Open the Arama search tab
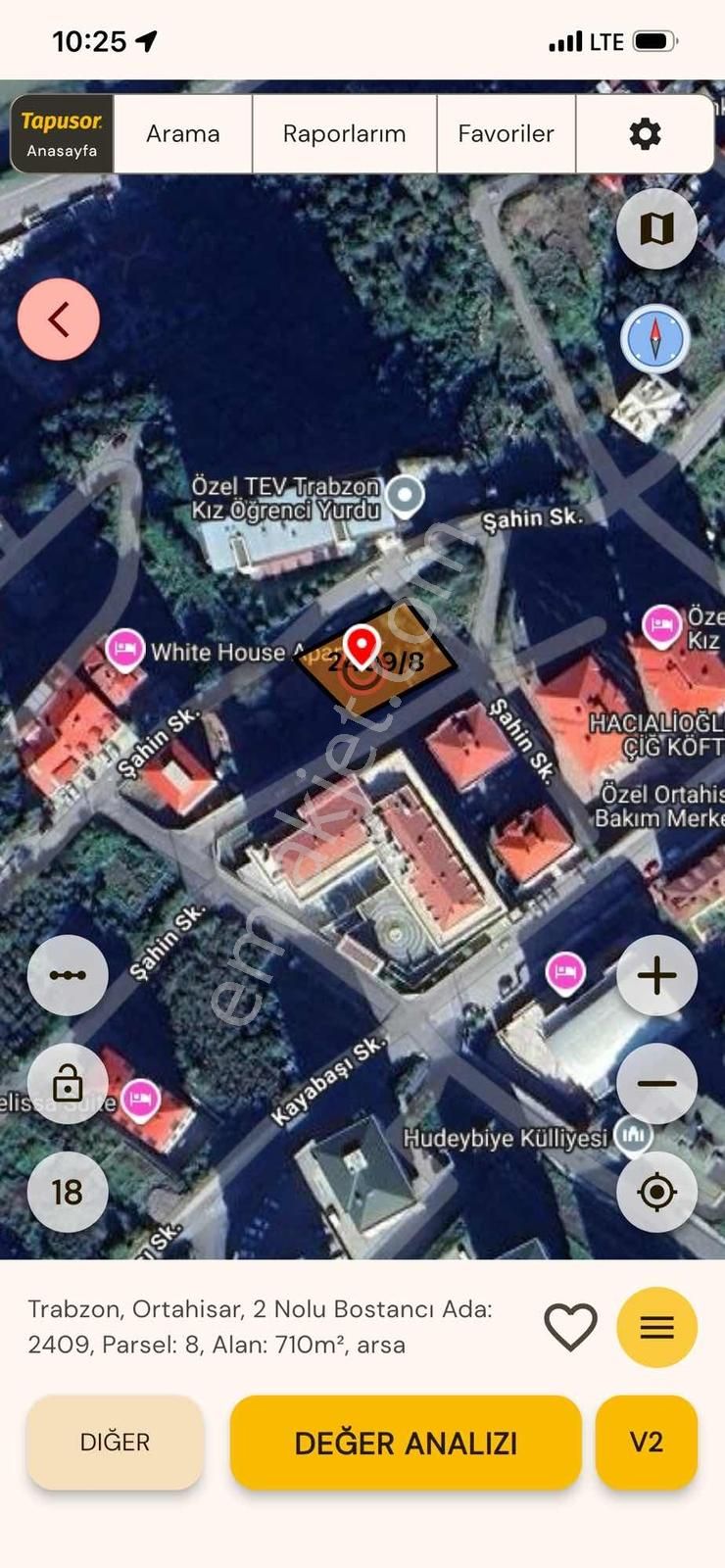Screen dimensions: 725x1568 coord(183,134)
